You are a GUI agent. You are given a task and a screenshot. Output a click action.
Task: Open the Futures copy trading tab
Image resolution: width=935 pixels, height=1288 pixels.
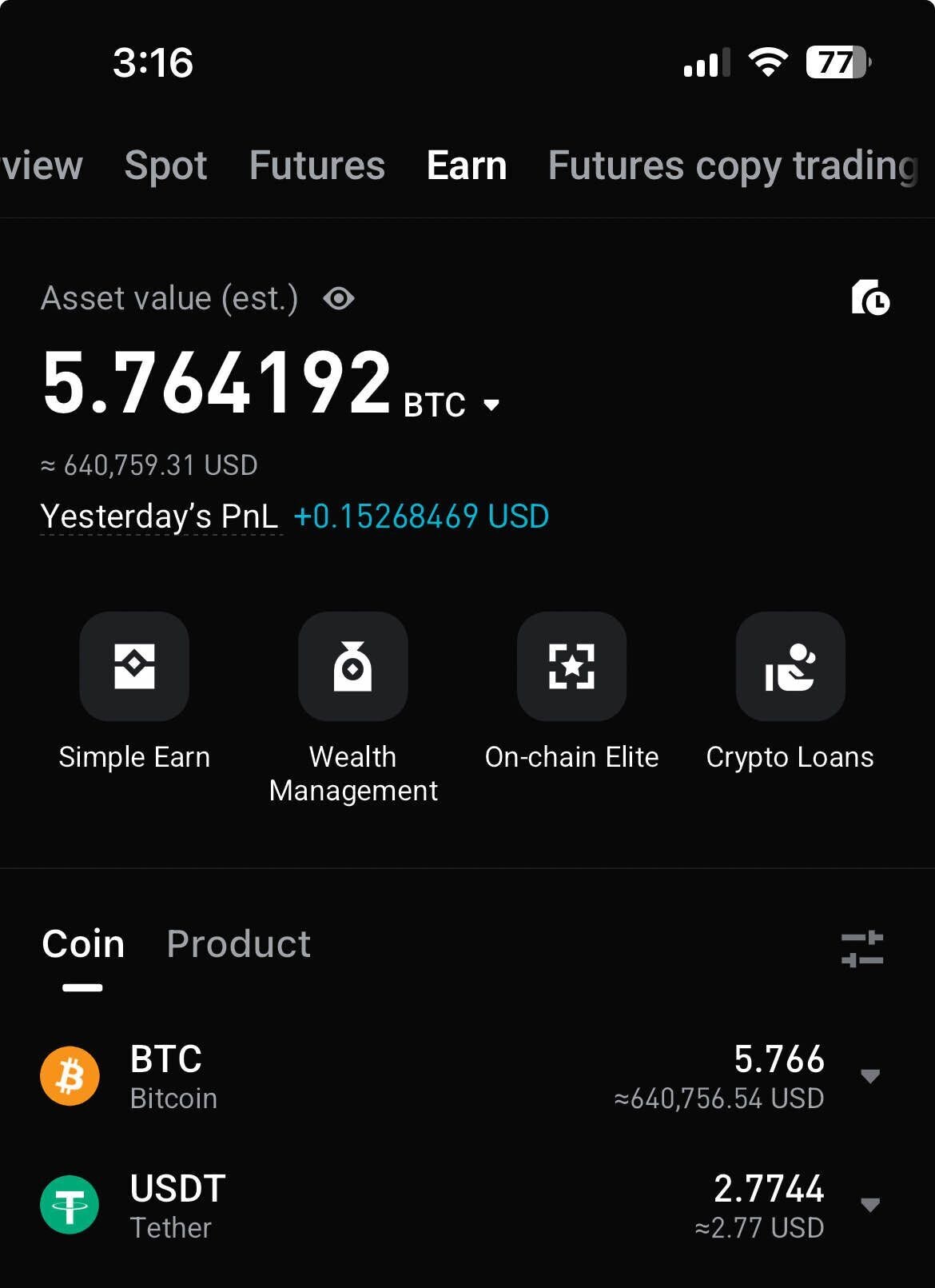click(732, 166)
